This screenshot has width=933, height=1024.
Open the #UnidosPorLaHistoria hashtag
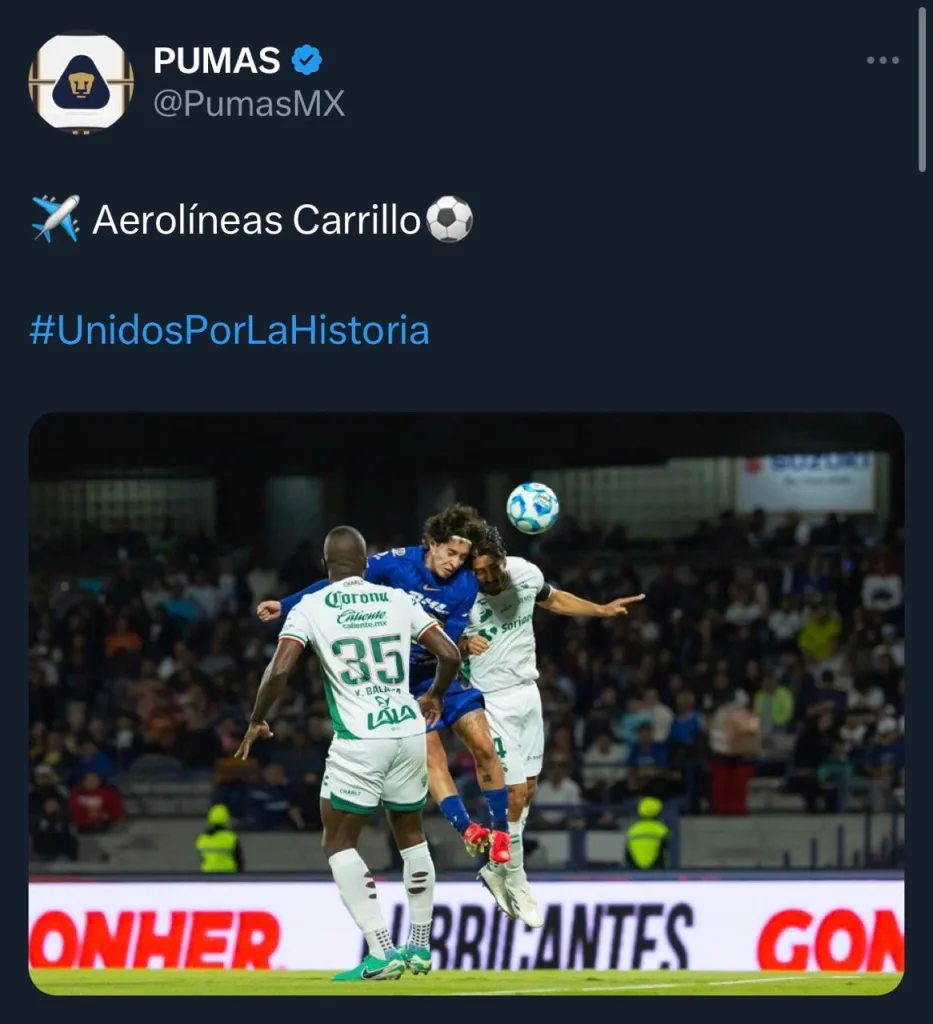coord(229,330)
